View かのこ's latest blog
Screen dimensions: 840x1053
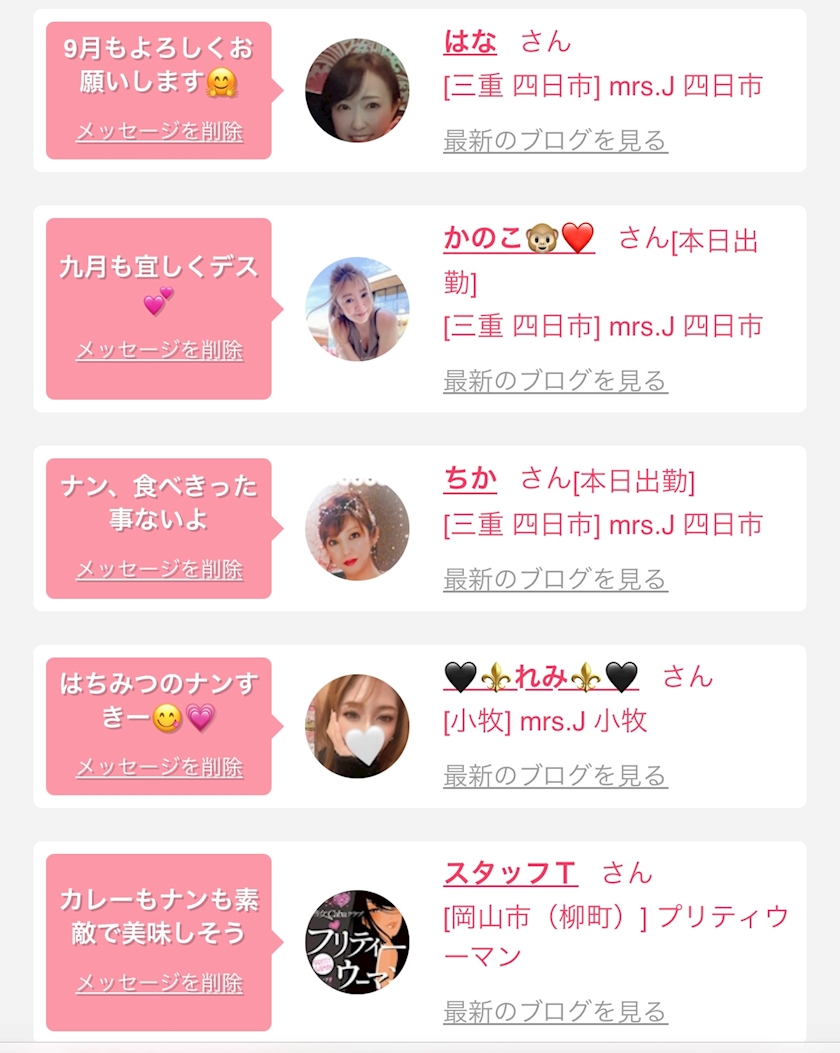coord(555,381)
